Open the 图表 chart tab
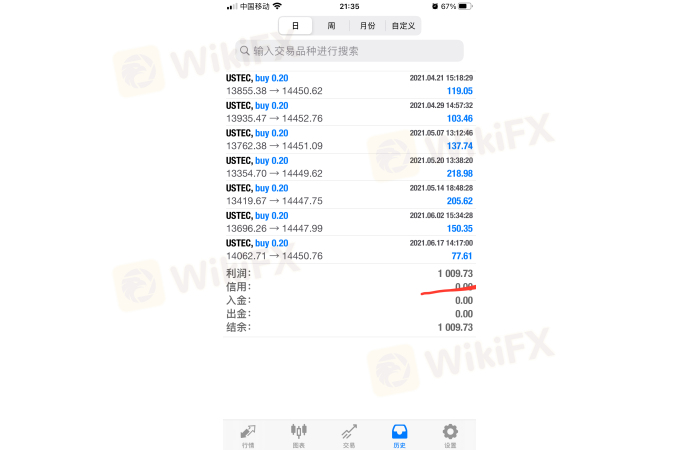Viewport: 700px width, 450px height. click(298, 434)
